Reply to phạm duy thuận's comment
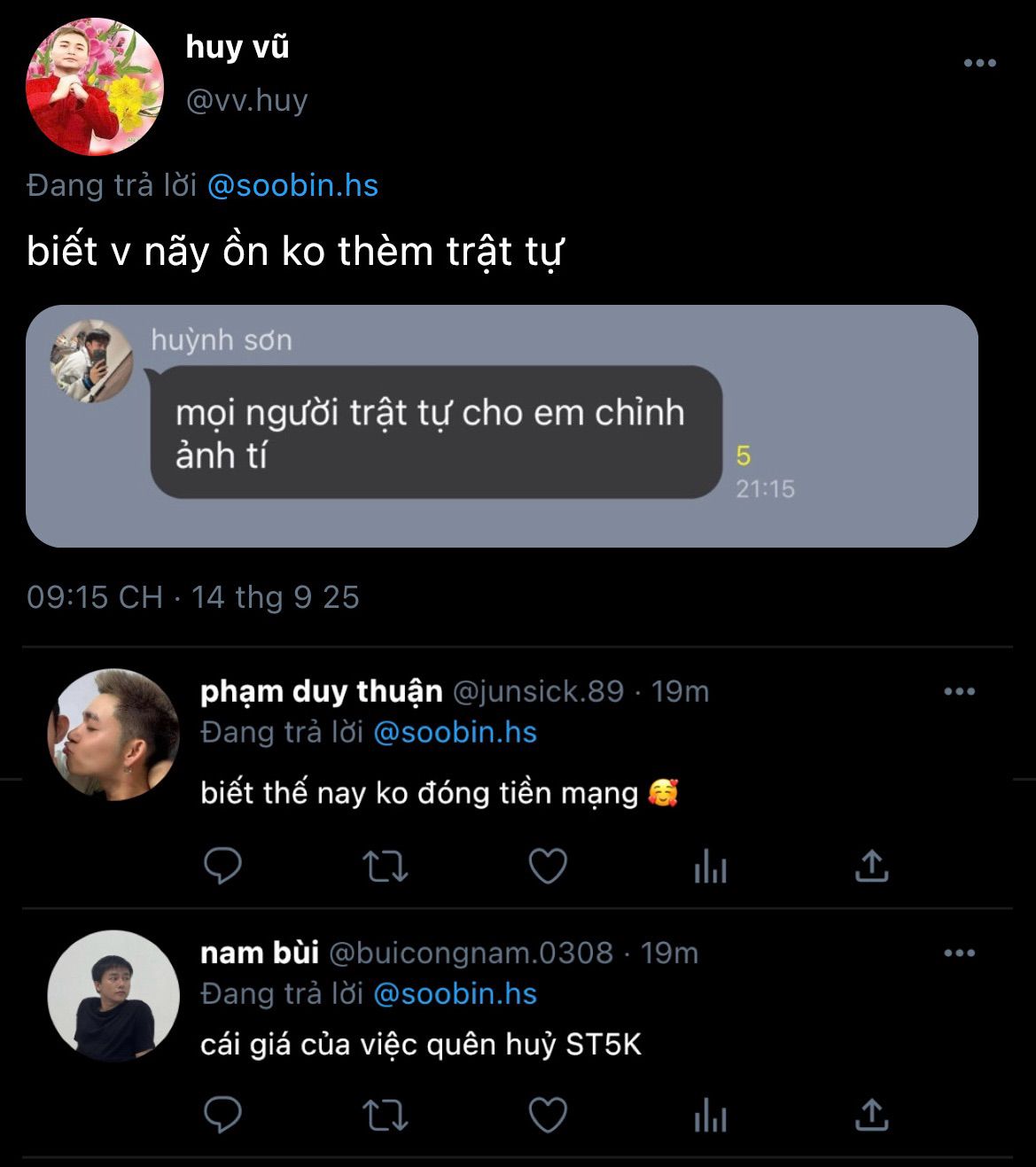 coord(222,866)
